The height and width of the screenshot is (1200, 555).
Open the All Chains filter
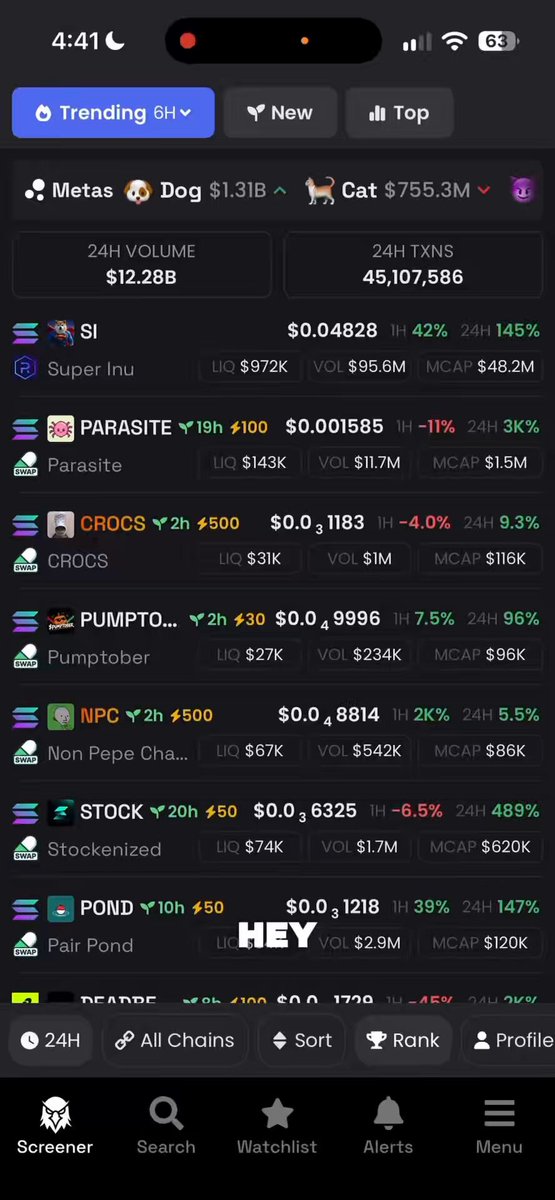pos(175,1040)
